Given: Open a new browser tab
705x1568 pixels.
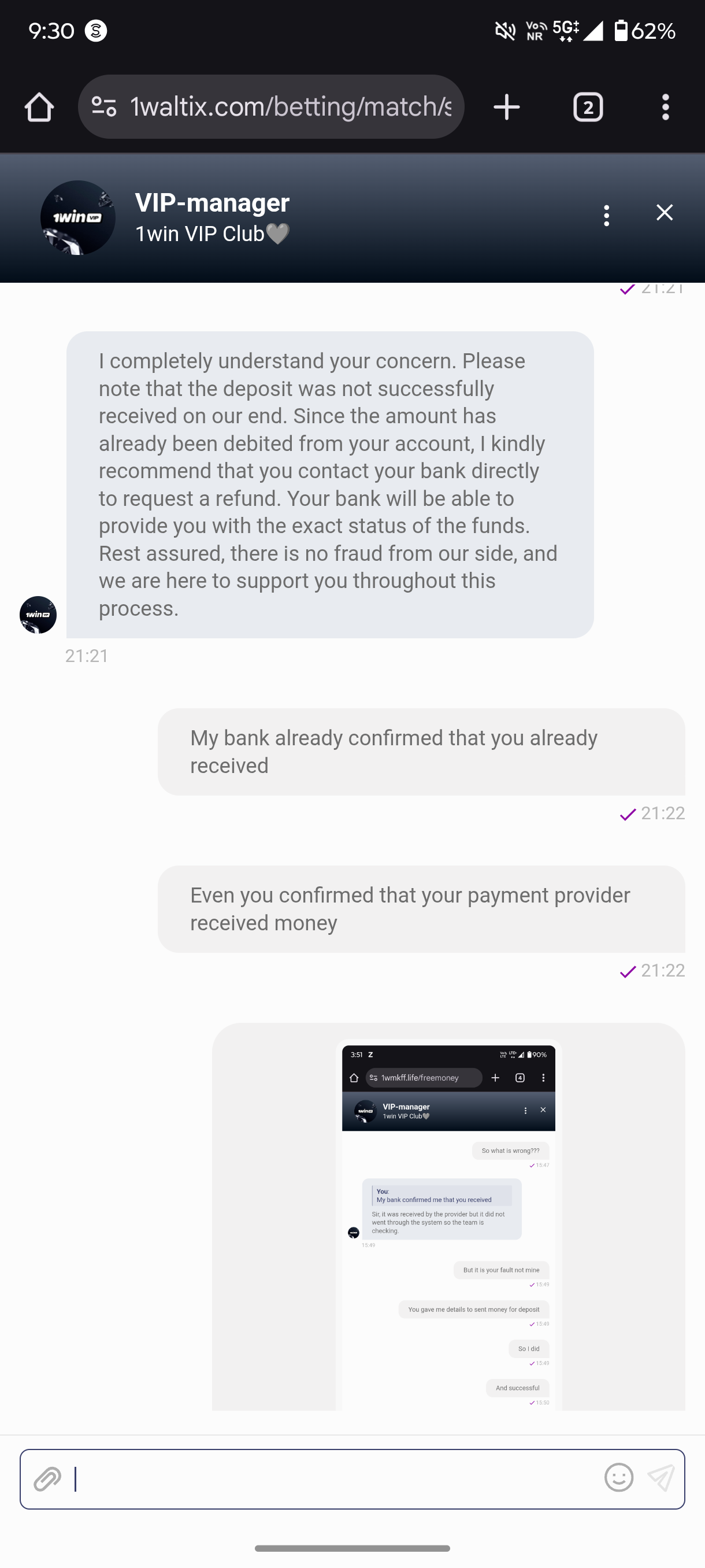Looking at the screenshot, I should pyautogui.click(x=506, y=107).
